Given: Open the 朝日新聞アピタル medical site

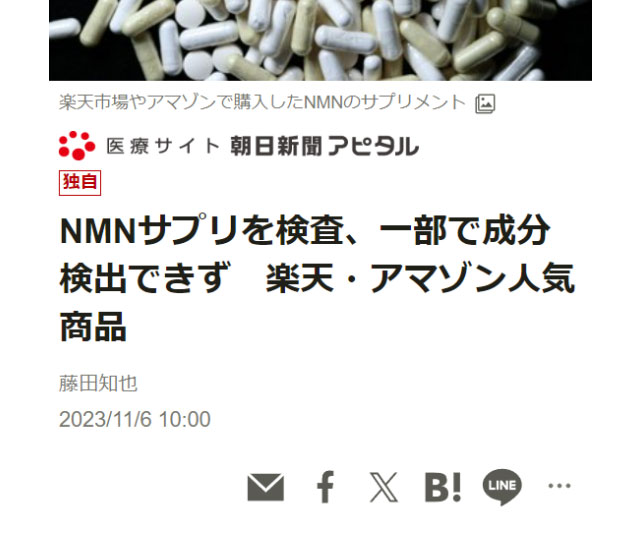Looking at the screenshot, I should [238, 146].
